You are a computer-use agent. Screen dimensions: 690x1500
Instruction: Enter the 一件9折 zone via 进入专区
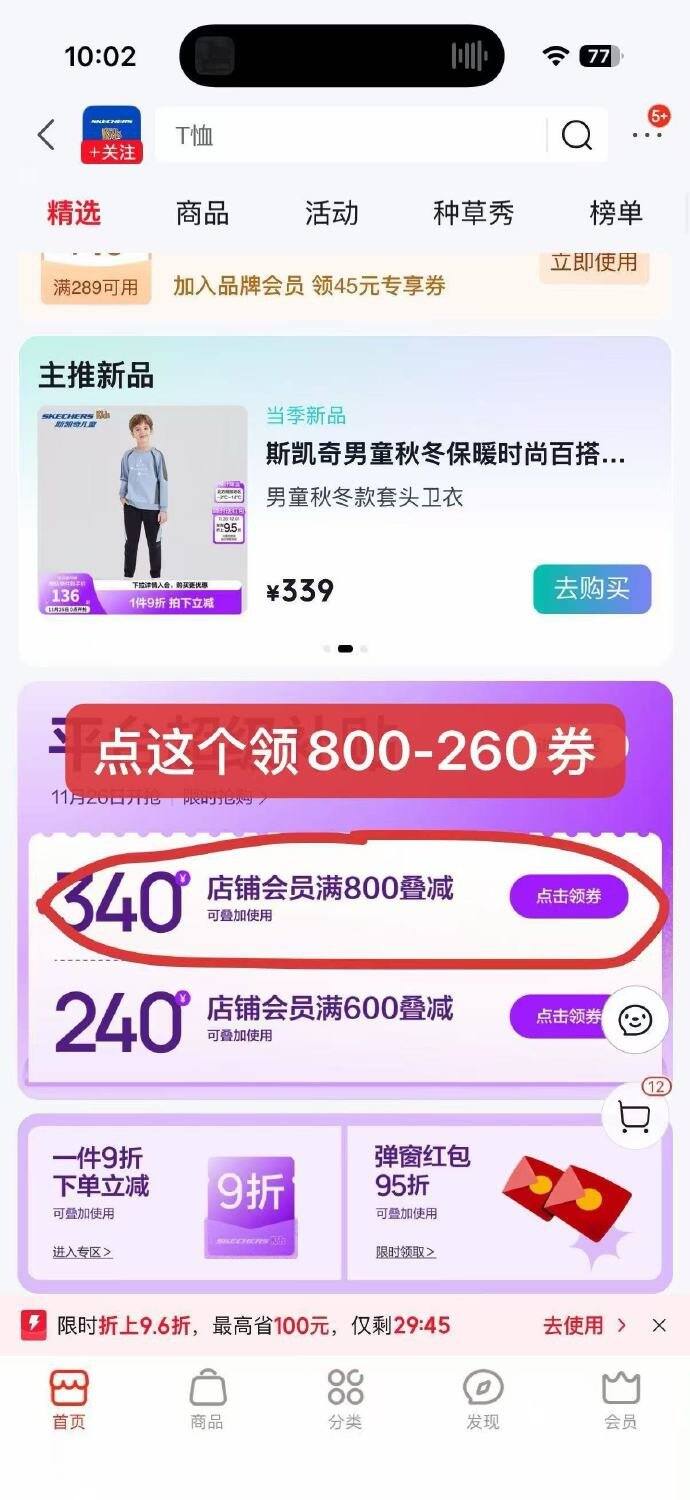click(82, 1252)
